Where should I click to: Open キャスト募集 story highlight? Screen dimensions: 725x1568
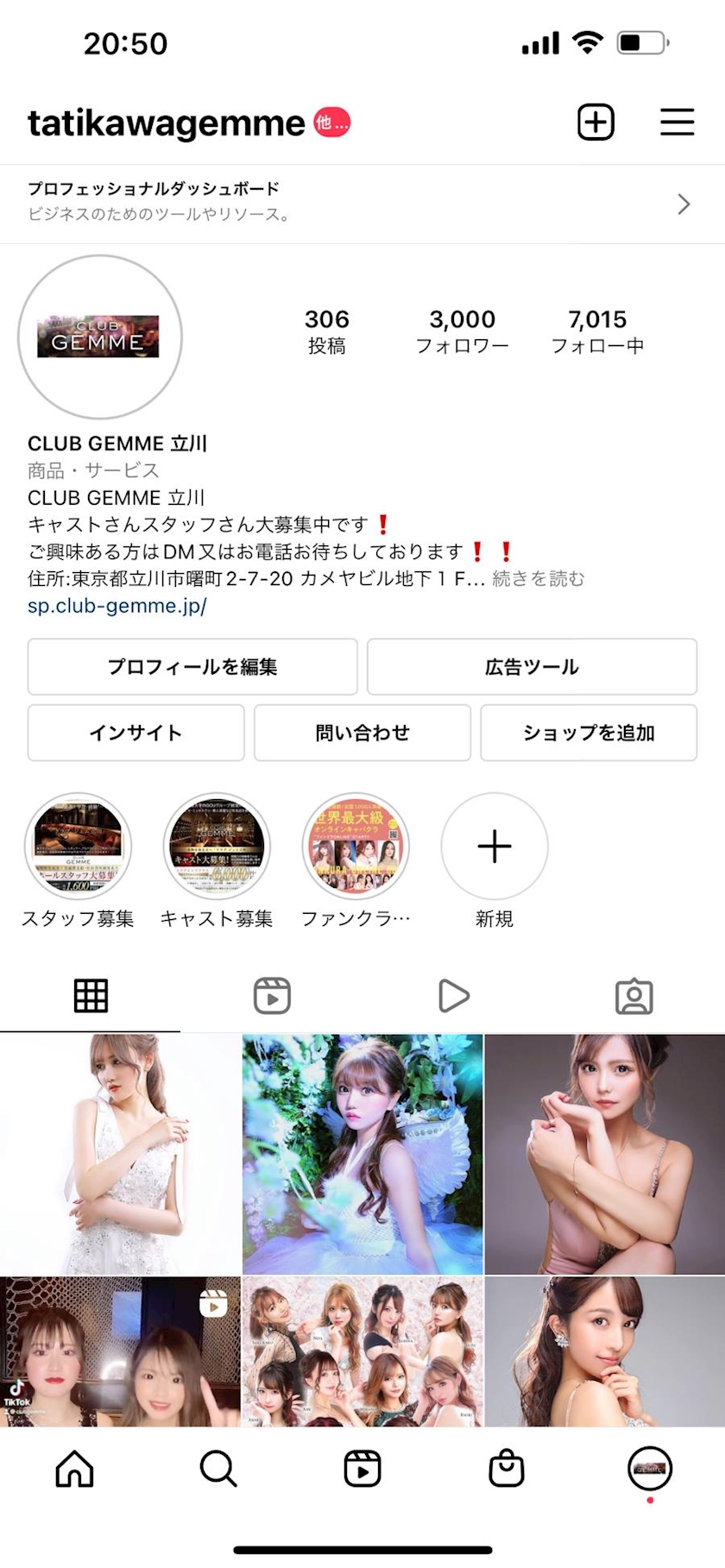point(217,847)
